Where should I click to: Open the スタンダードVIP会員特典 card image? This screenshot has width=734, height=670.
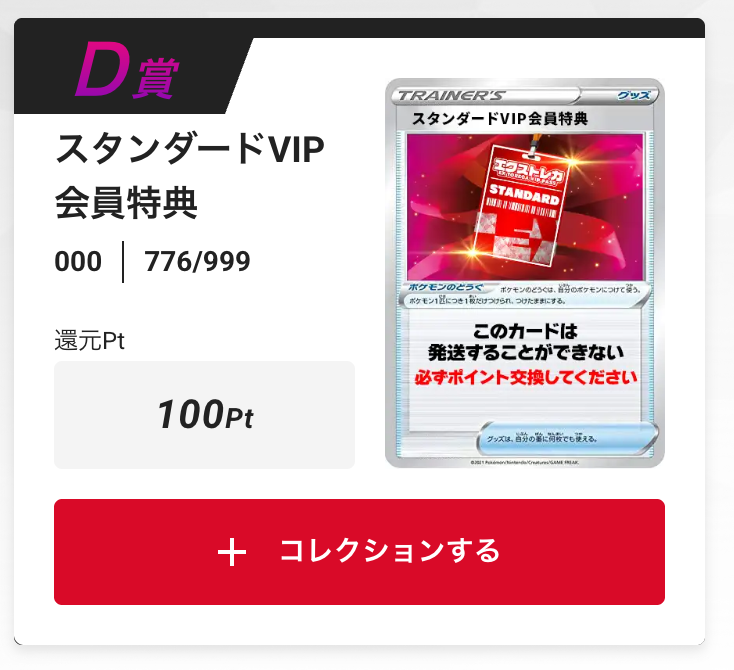(524, 272)
